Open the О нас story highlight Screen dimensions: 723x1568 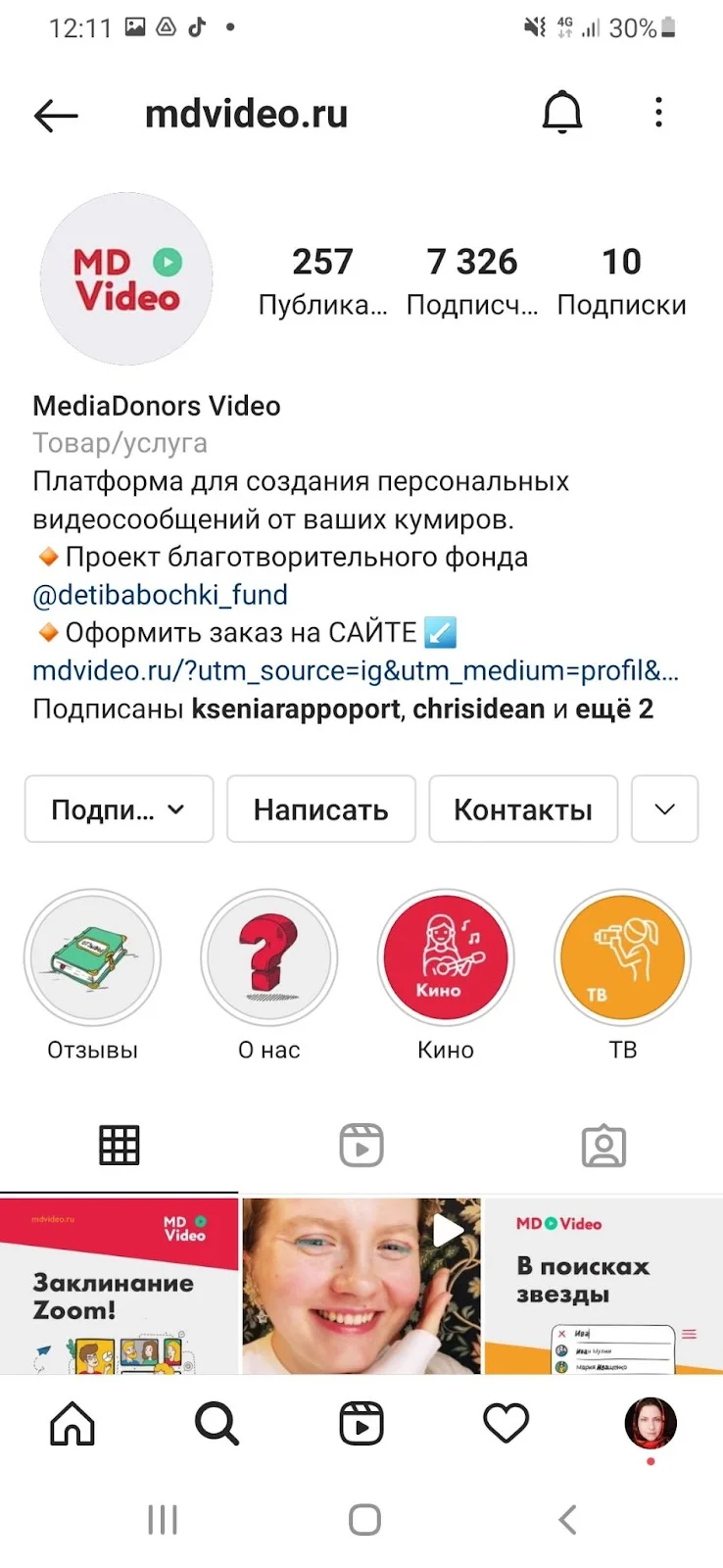269,957
